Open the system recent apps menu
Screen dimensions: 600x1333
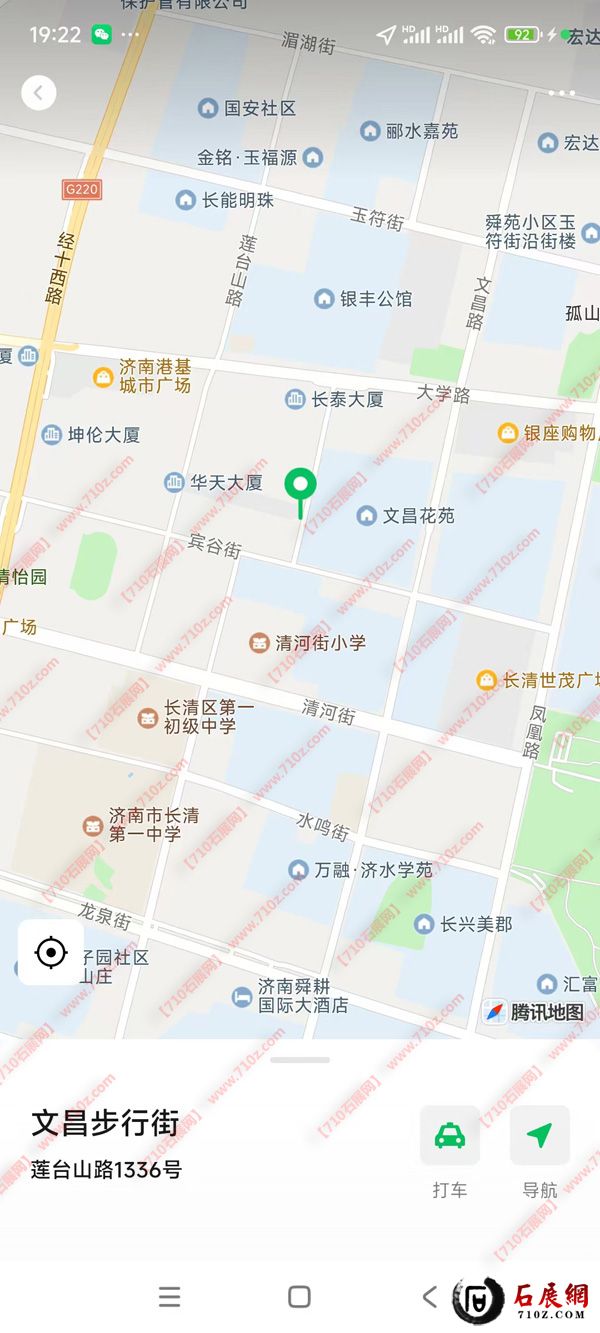pos(170,1297)
